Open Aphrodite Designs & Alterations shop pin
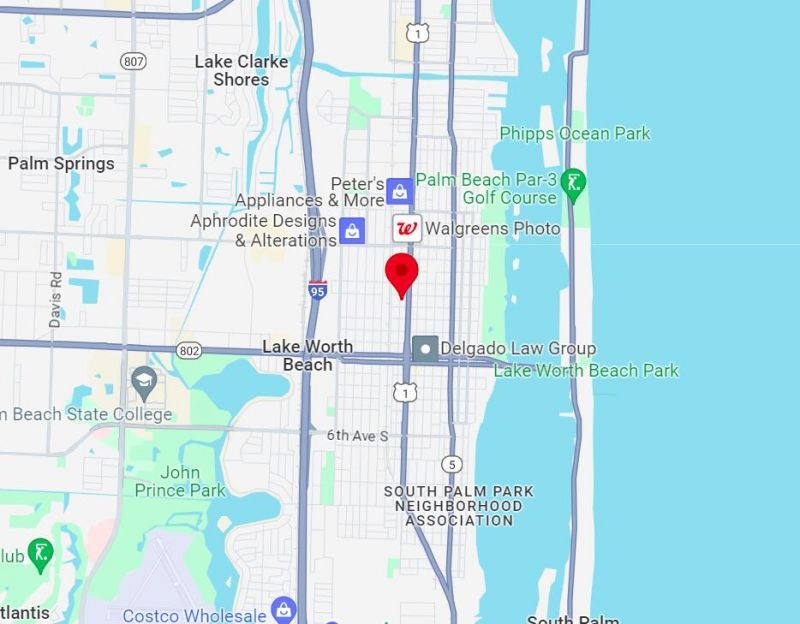800x624 pixels. tap(352, 231)
